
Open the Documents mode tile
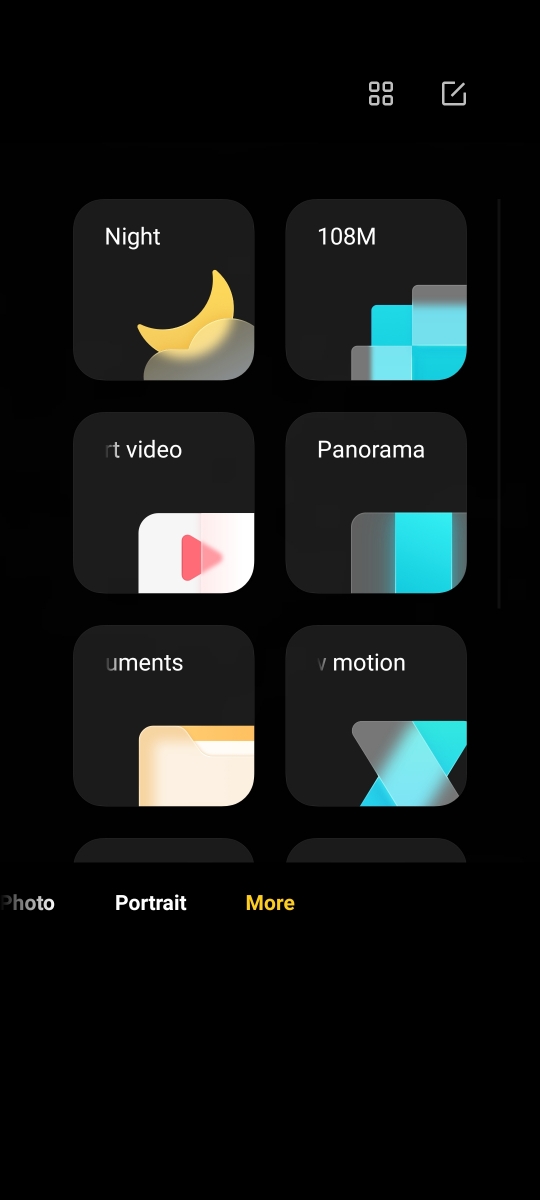coord(164,716)
